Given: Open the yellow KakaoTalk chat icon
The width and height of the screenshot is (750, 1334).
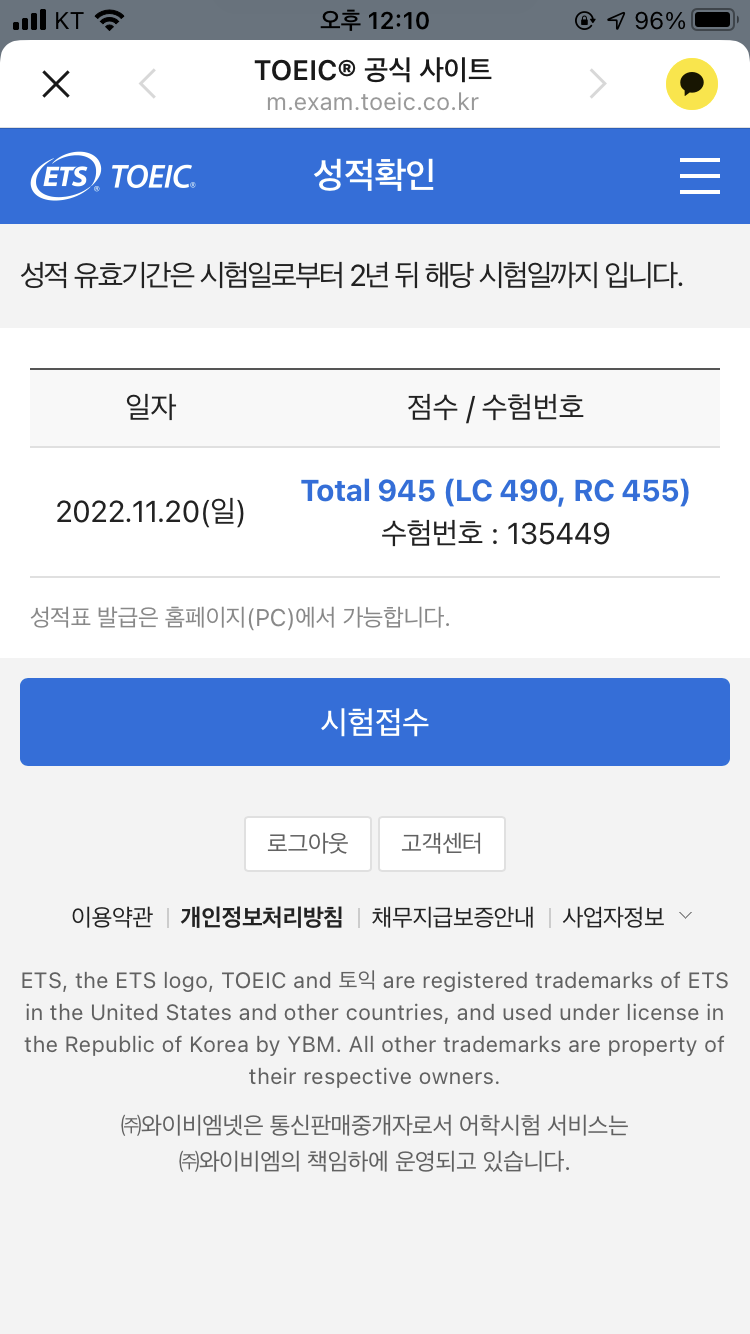Looking at the screenshot, I should (691, 84).
